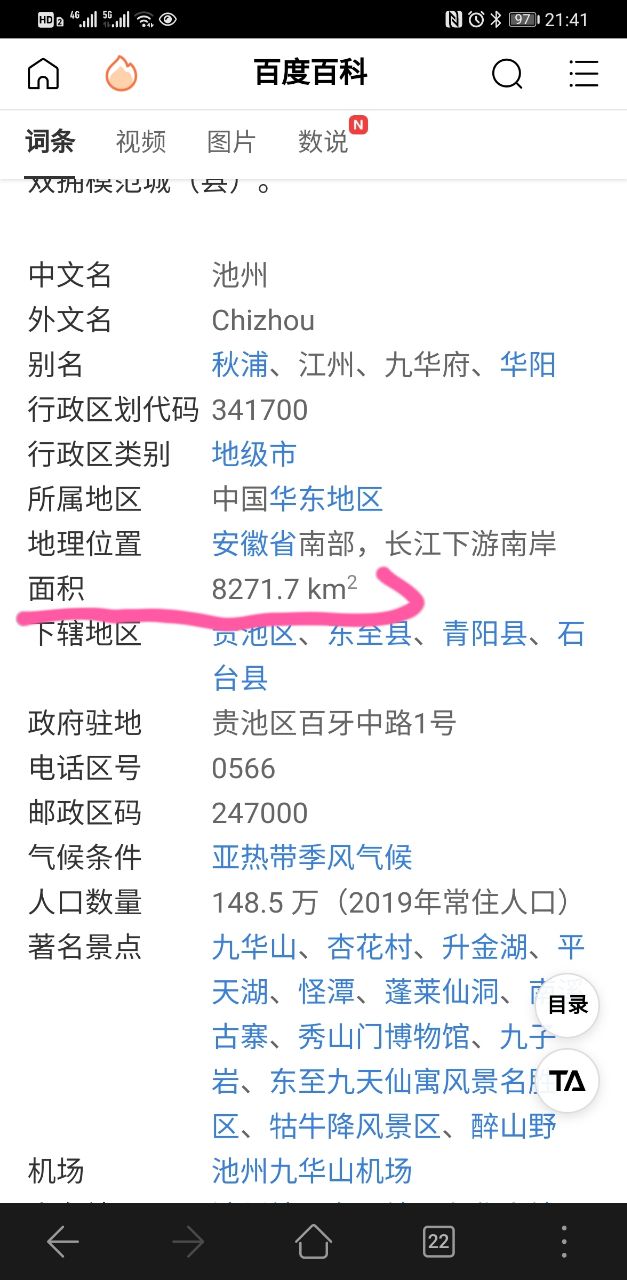Open the search magnifier icon
This screenshot has height=1280, width=627.
[x=507, y=73]
